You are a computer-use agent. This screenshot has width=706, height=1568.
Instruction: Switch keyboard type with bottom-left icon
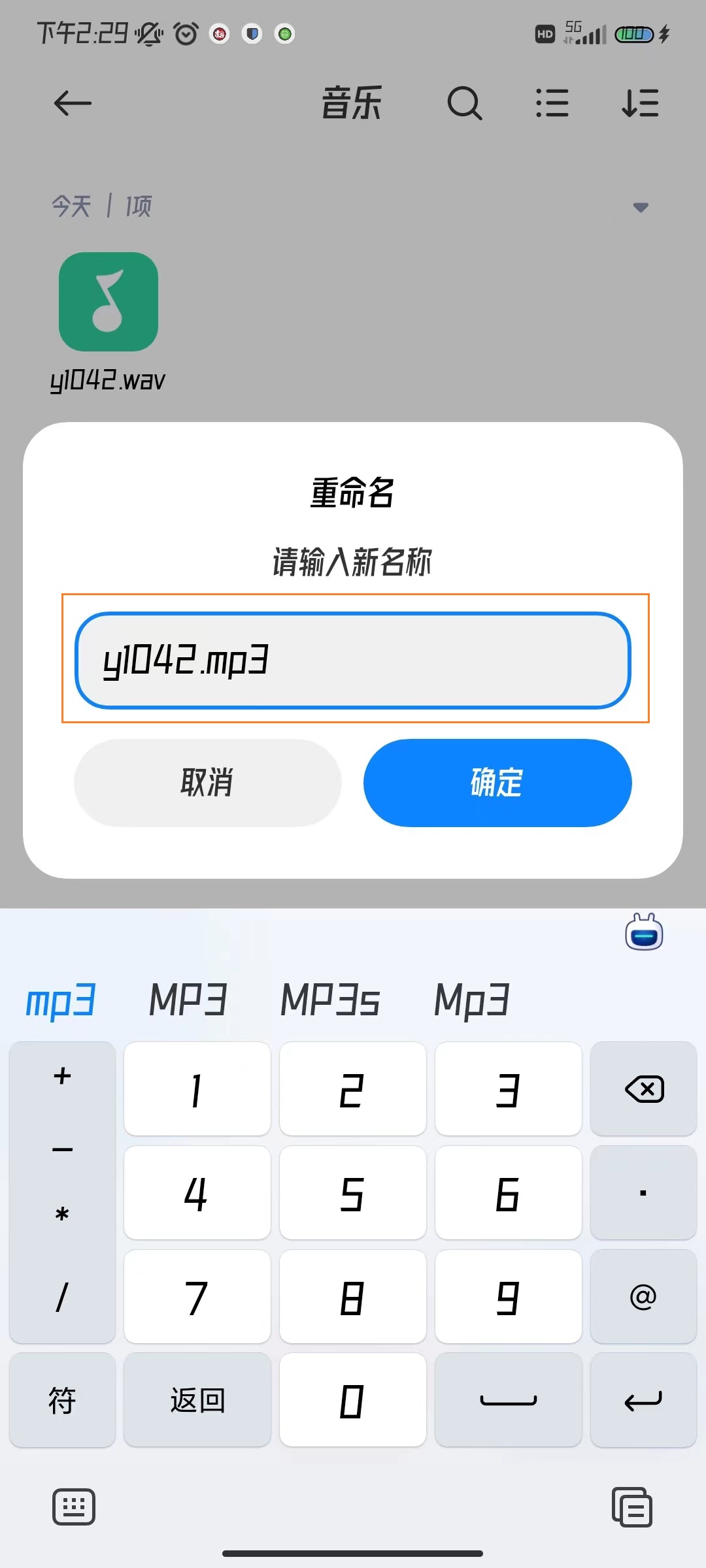click(74, 1507)
